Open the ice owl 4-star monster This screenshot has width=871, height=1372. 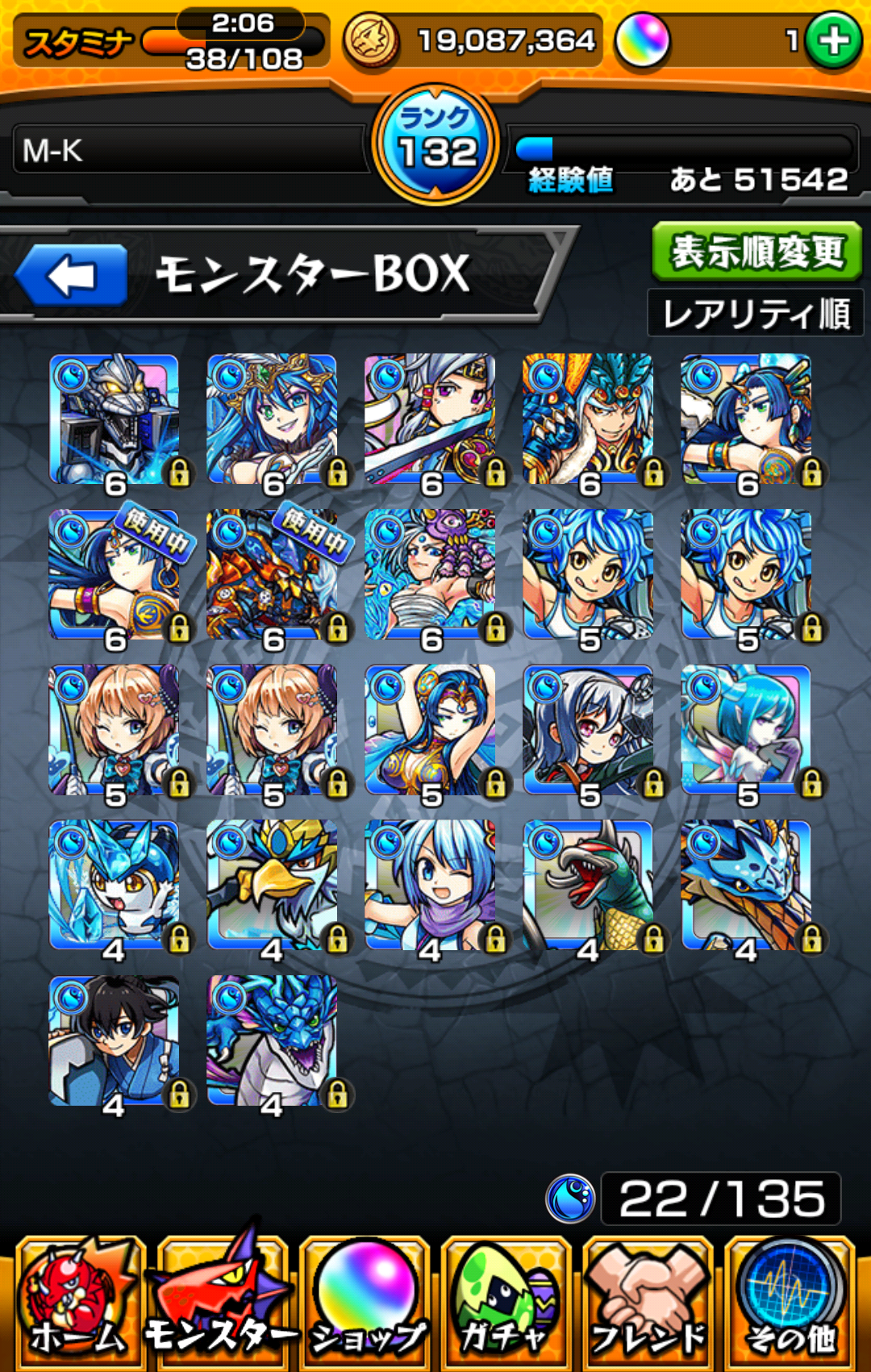[x=114, y=886]
